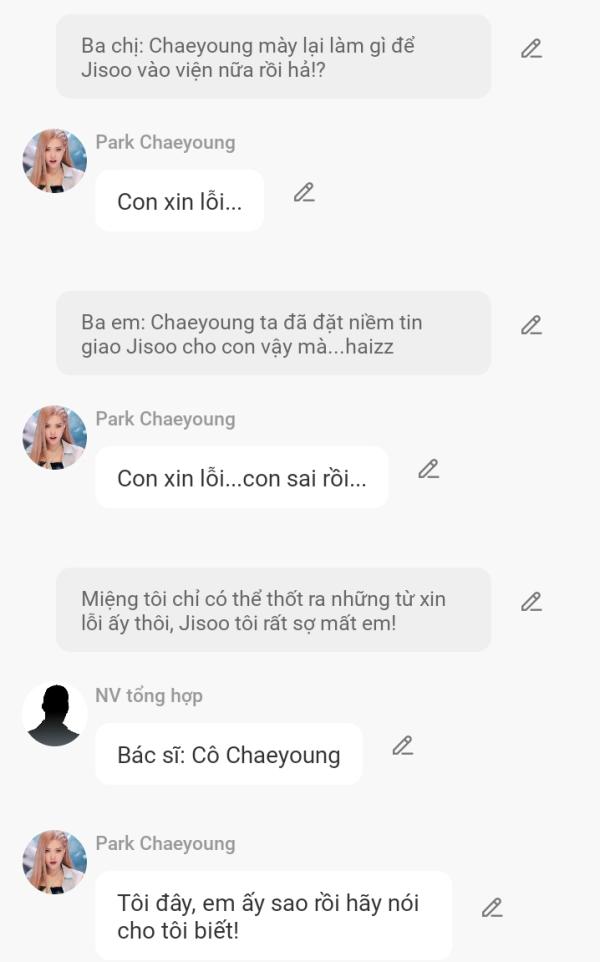Viewport: 600px width, 962px height.
Task: Edit the 'Ba em: Chaeyoung' narration message
Action: (x=531, y=325)
